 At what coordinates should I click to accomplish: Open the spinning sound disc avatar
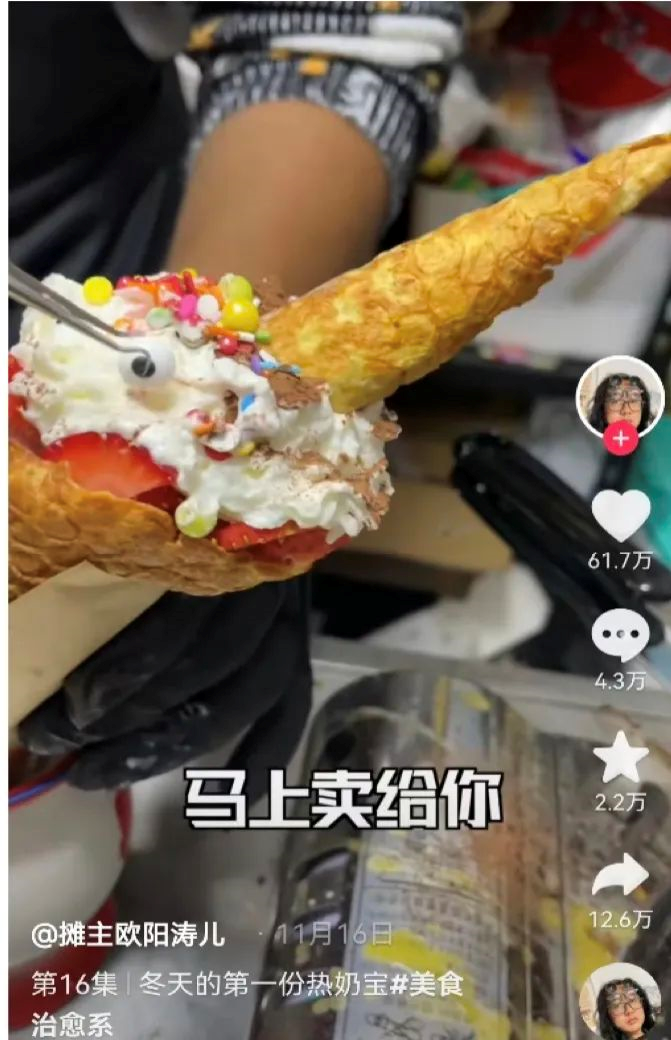coord(620,1003)
